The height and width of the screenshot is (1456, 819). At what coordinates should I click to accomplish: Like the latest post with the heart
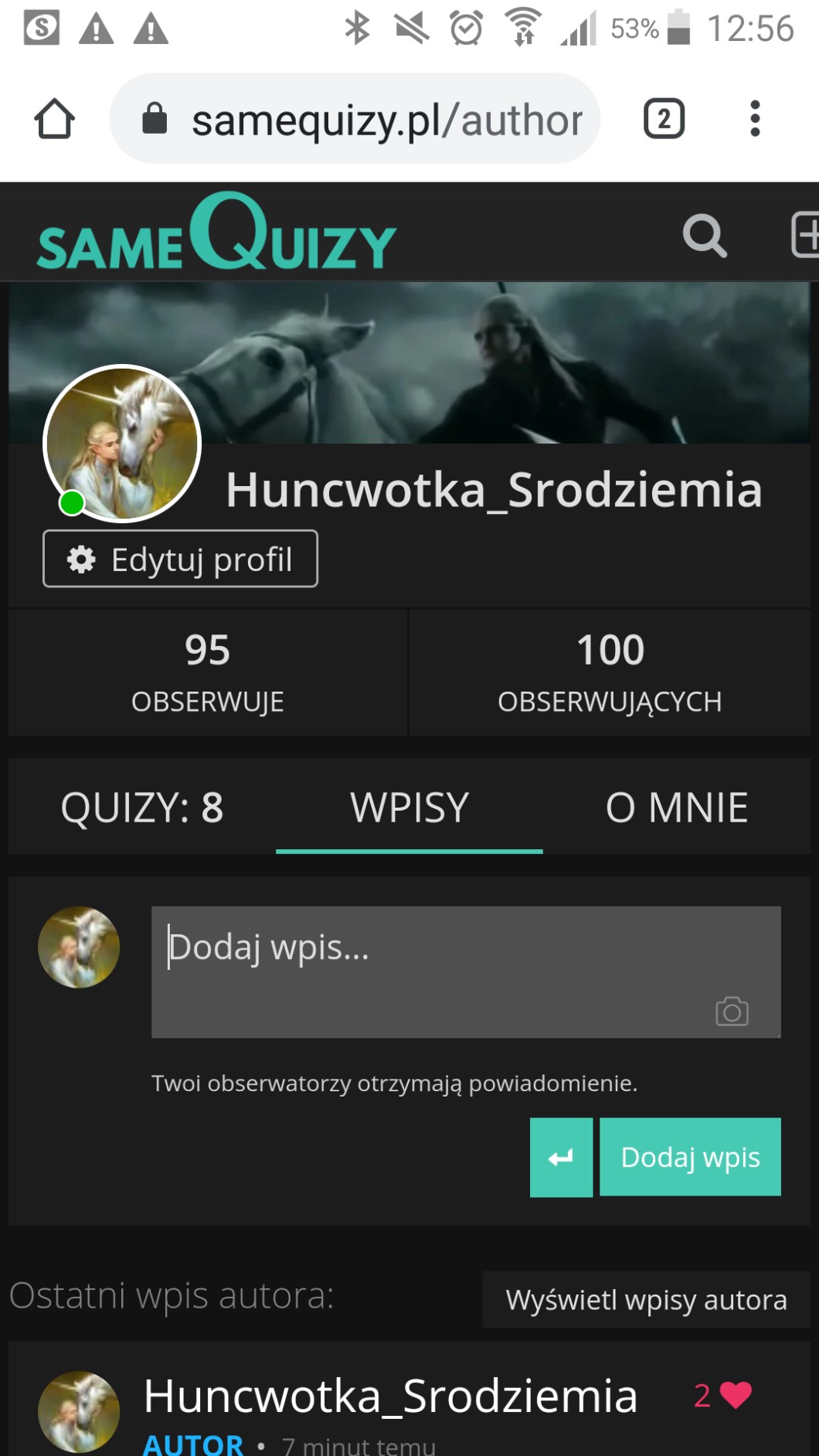pos(735,1395)
